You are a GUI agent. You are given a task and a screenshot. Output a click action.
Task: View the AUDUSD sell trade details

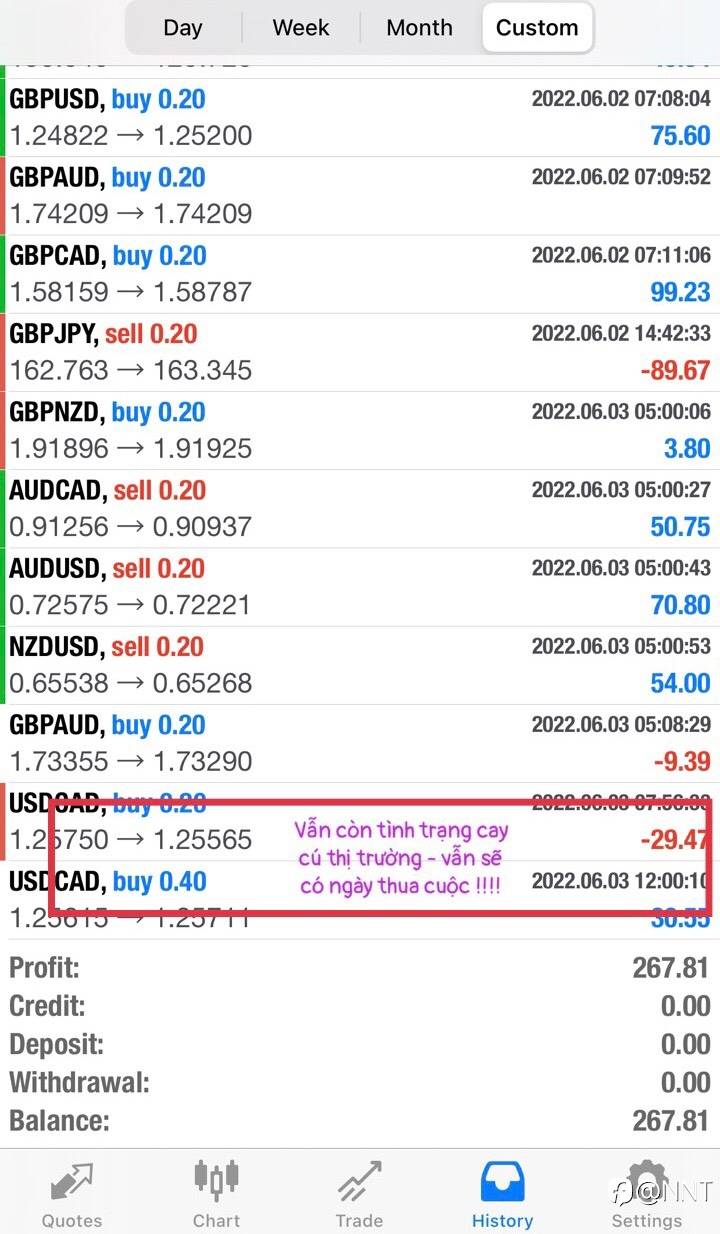(360, 587)
